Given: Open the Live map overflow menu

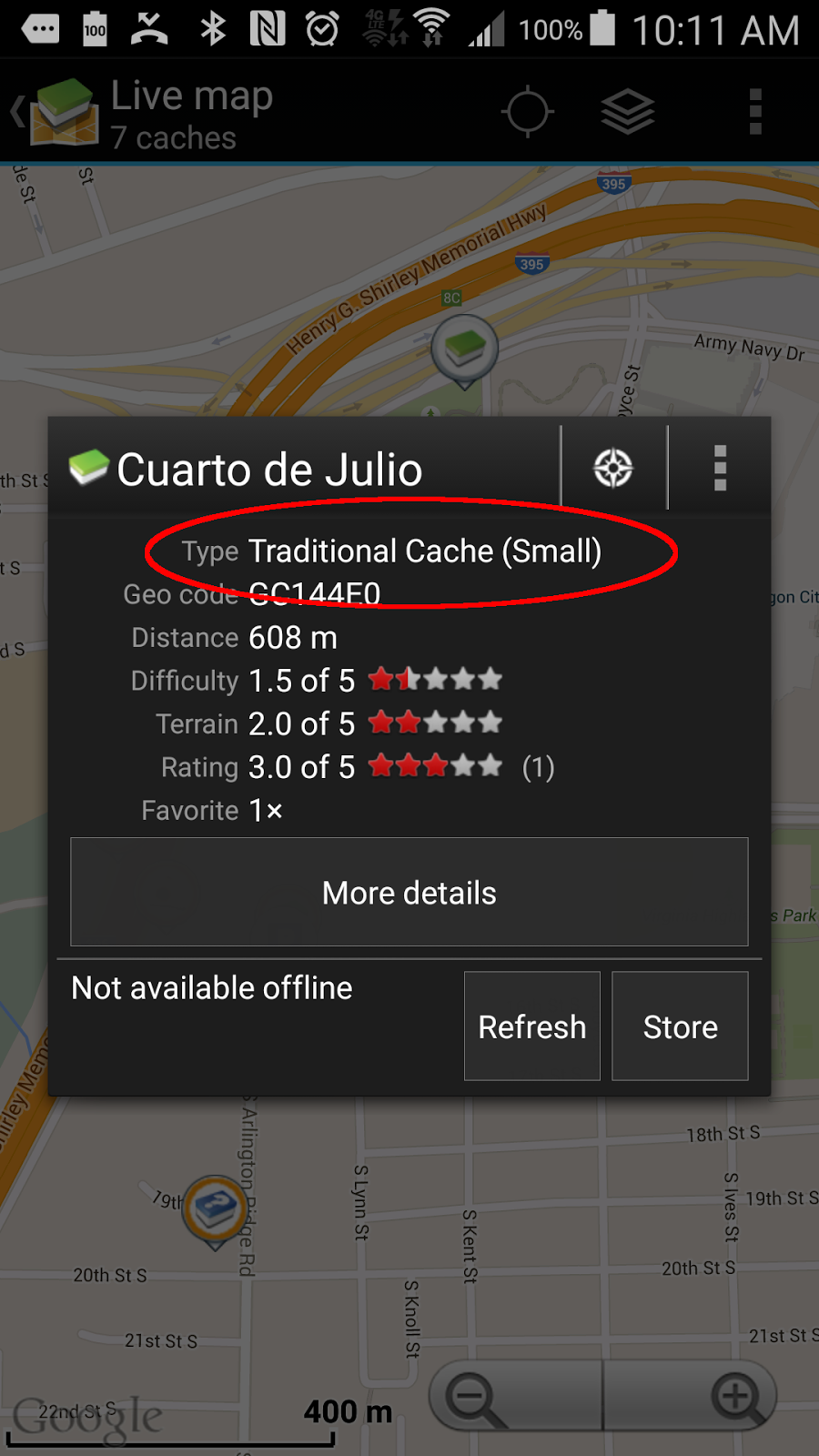Looking at the screenshot, I should [755, 112].
